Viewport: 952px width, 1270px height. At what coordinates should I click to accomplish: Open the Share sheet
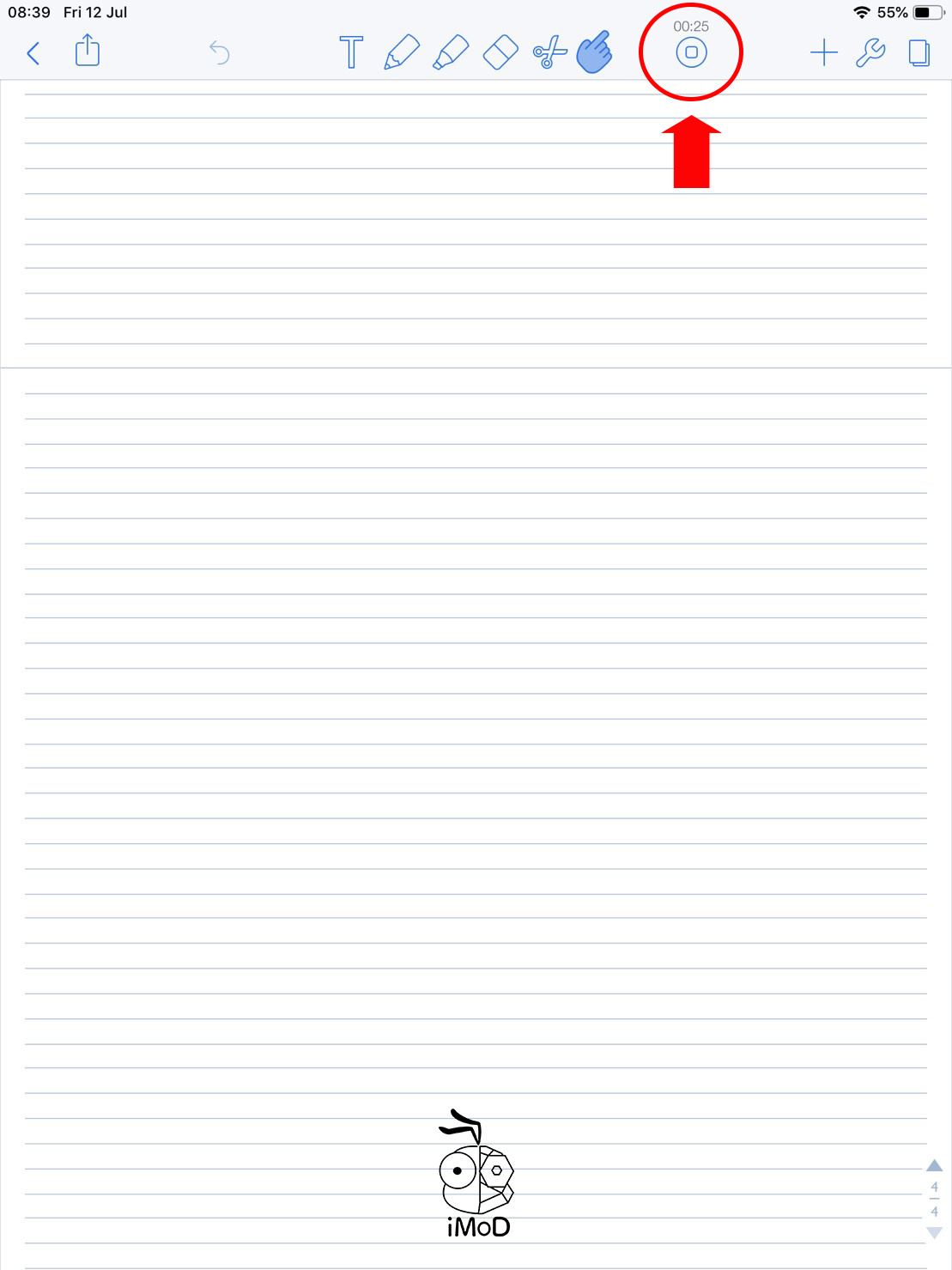click(x=87, y=52)
